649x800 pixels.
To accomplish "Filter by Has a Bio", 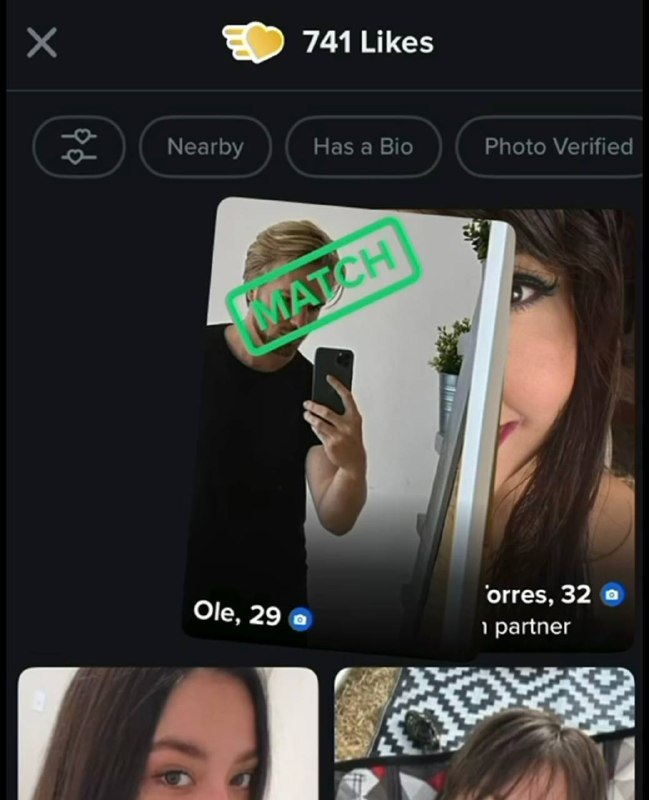I will point(363,147).
